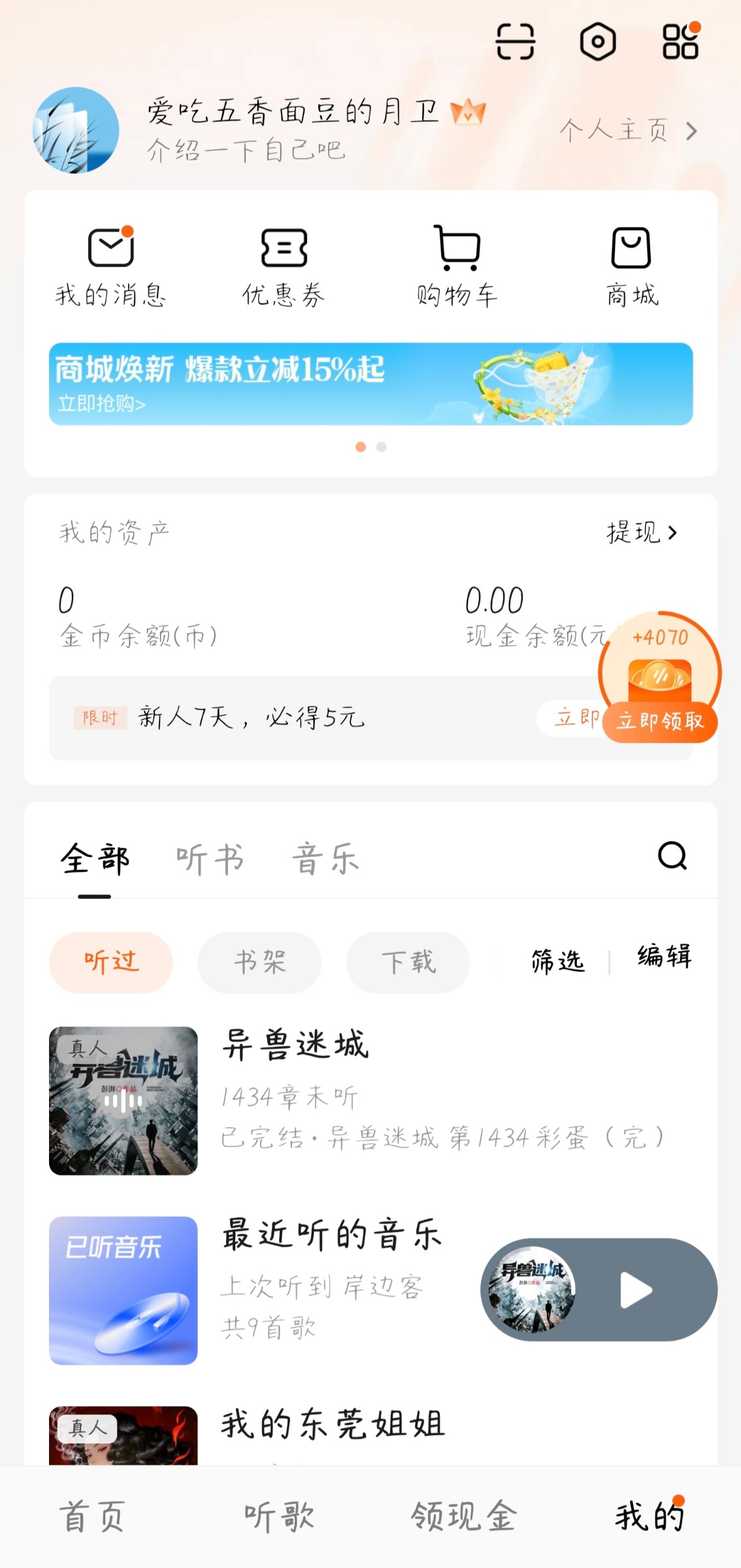
Task: Switch to the 音乐 tab
Action: 325,858
